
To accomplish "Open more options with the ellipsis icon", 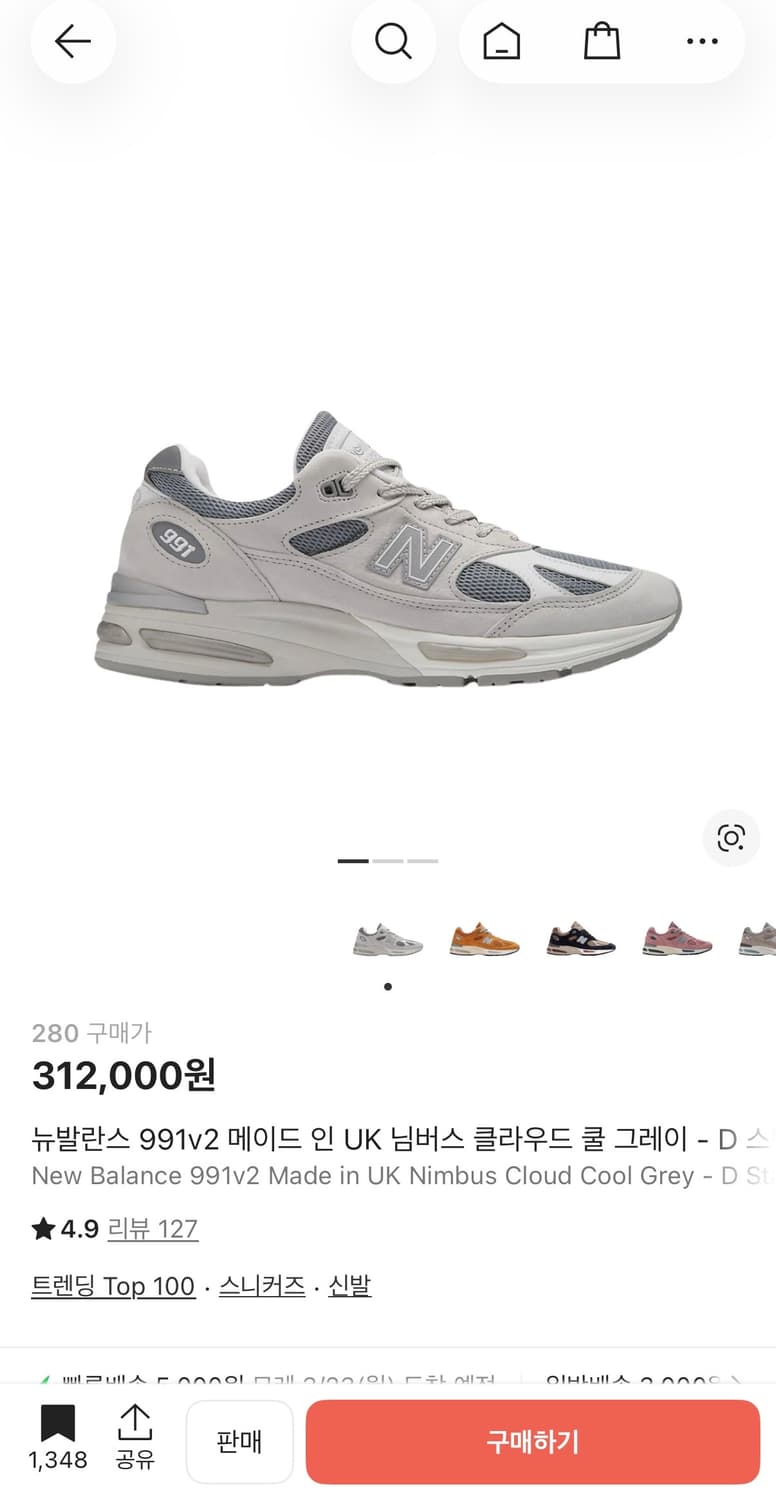I will tap(701, 41).
